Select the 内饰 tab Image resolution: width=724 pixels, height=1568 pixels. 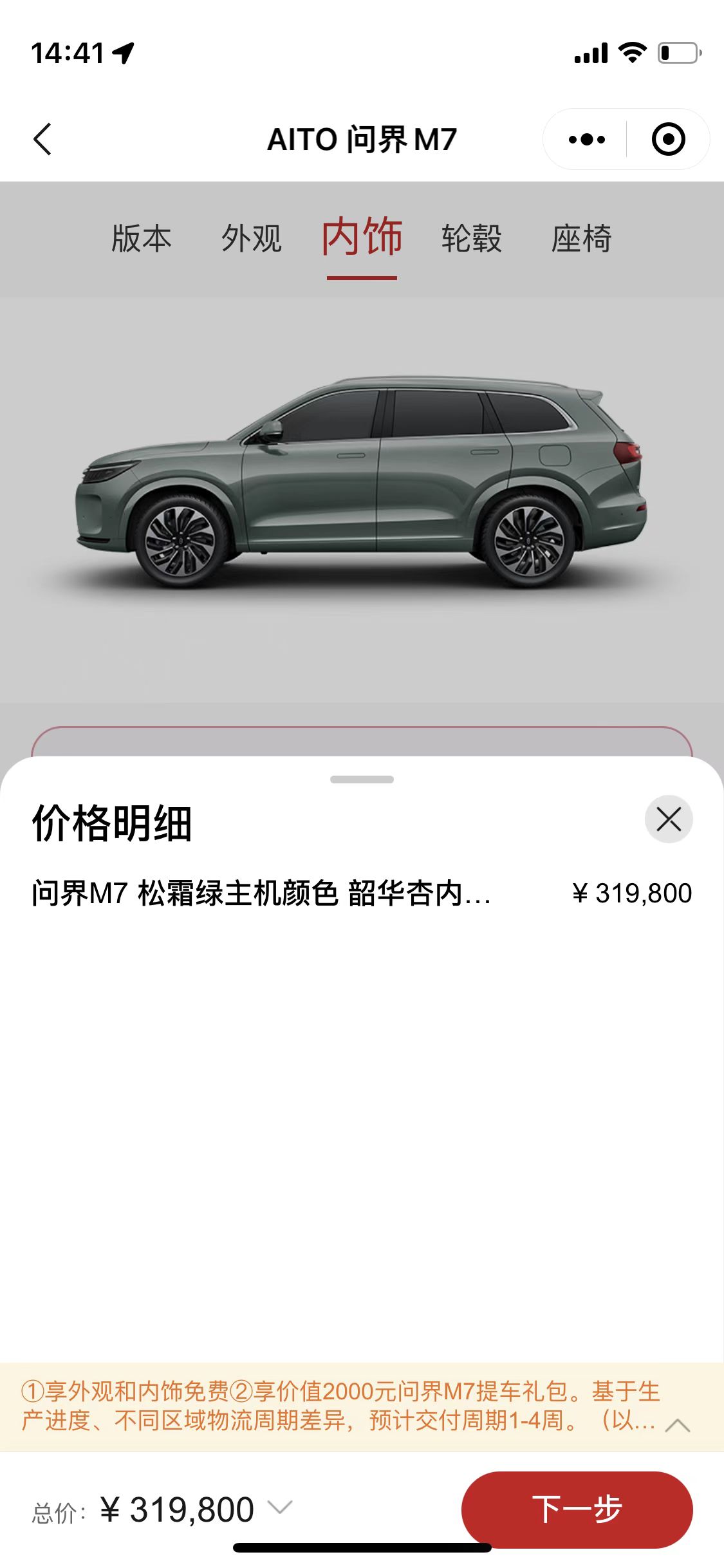pos(362,238)
